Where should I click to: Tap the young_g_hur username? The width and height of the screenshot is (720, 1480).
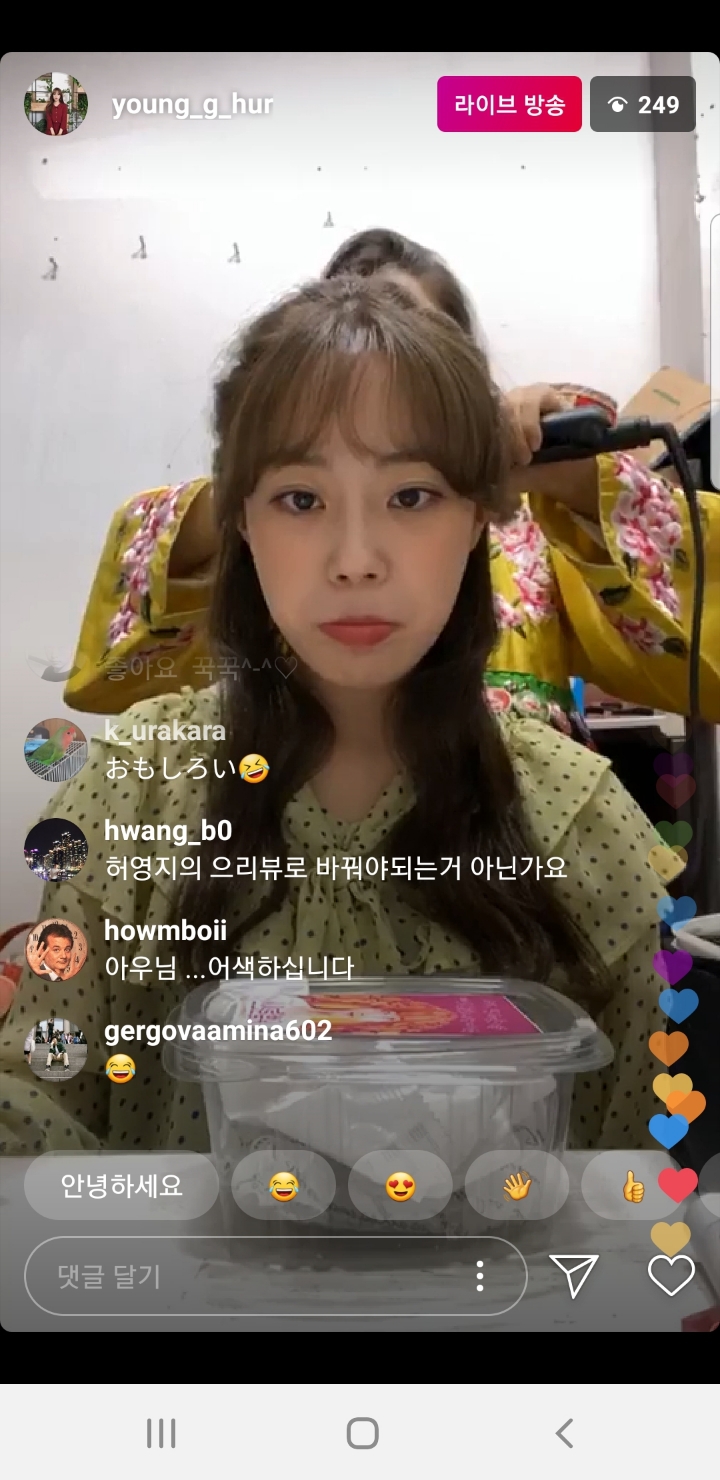(x=192, y=105)
